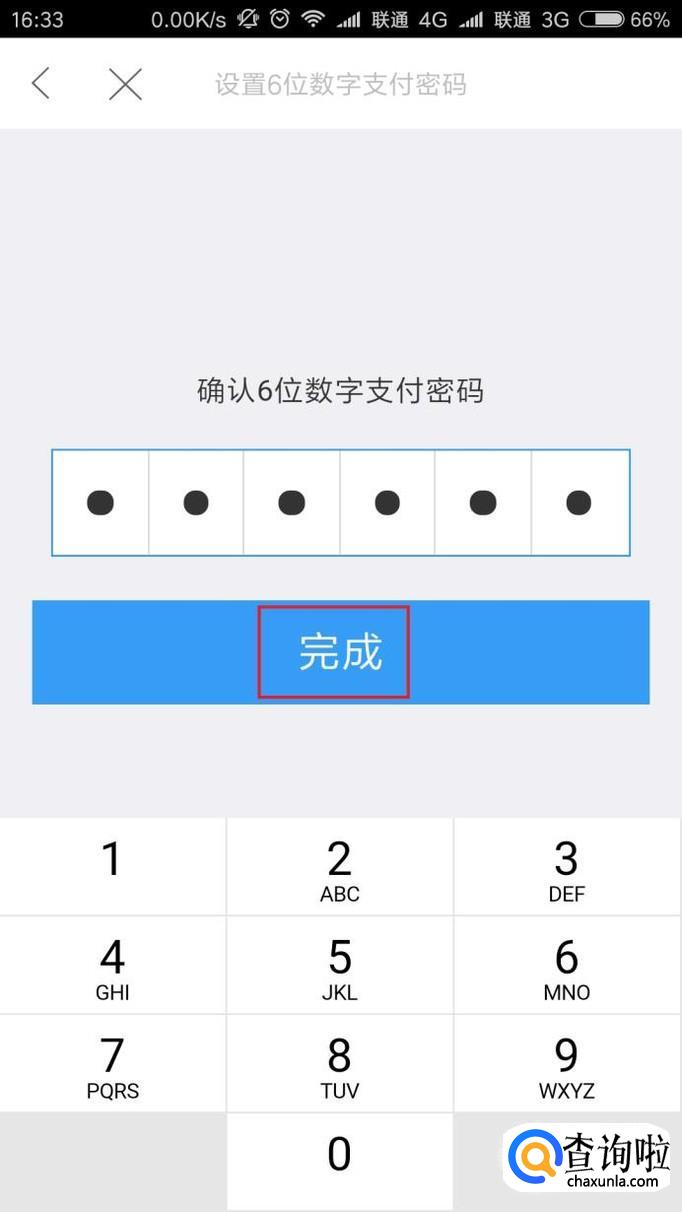The width and height of the screenshot is (682, 1212).
Task: Tap the 完成 button to finish
Action: click(340, 652)
